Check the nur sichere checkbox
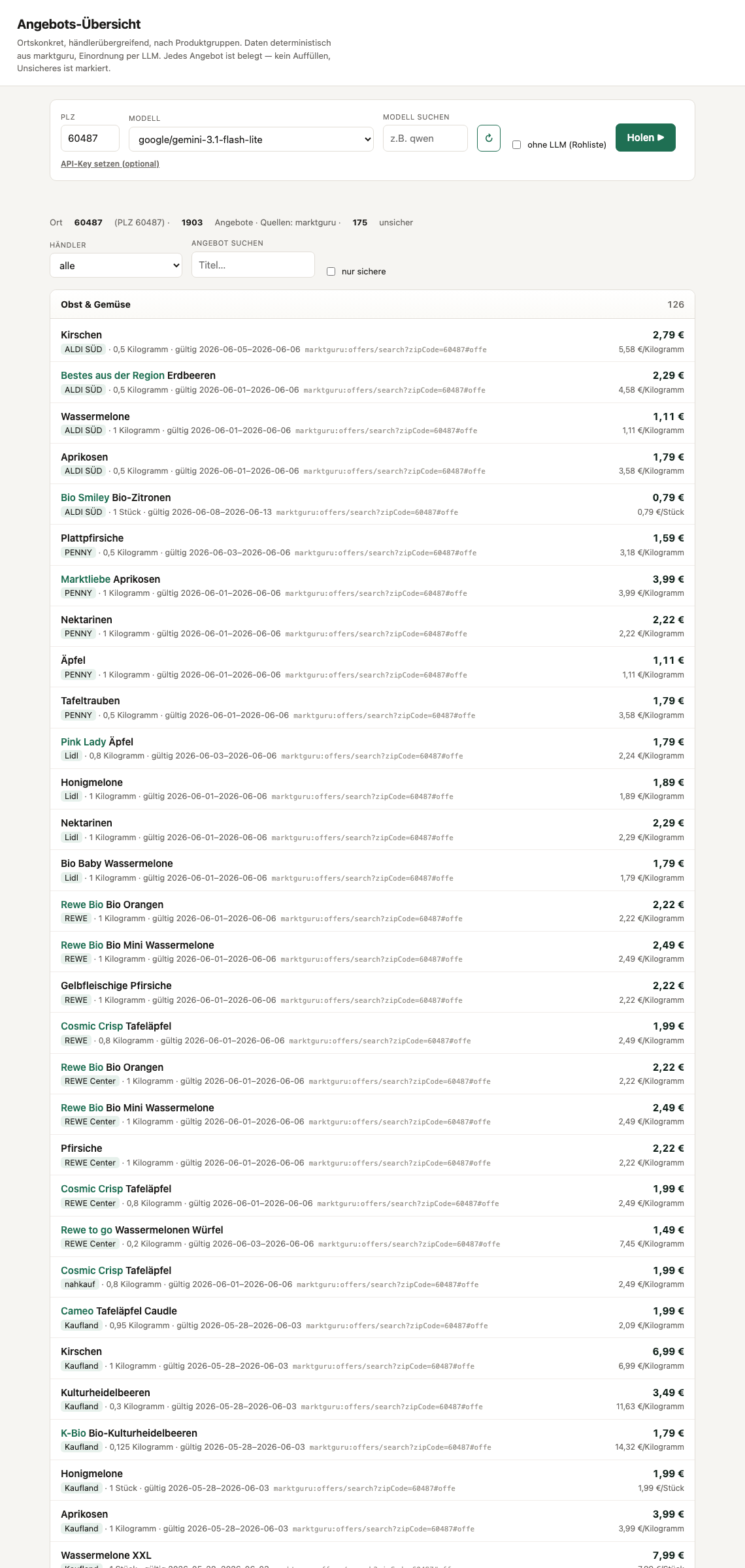745x1568 pixels. coord(331,272)
